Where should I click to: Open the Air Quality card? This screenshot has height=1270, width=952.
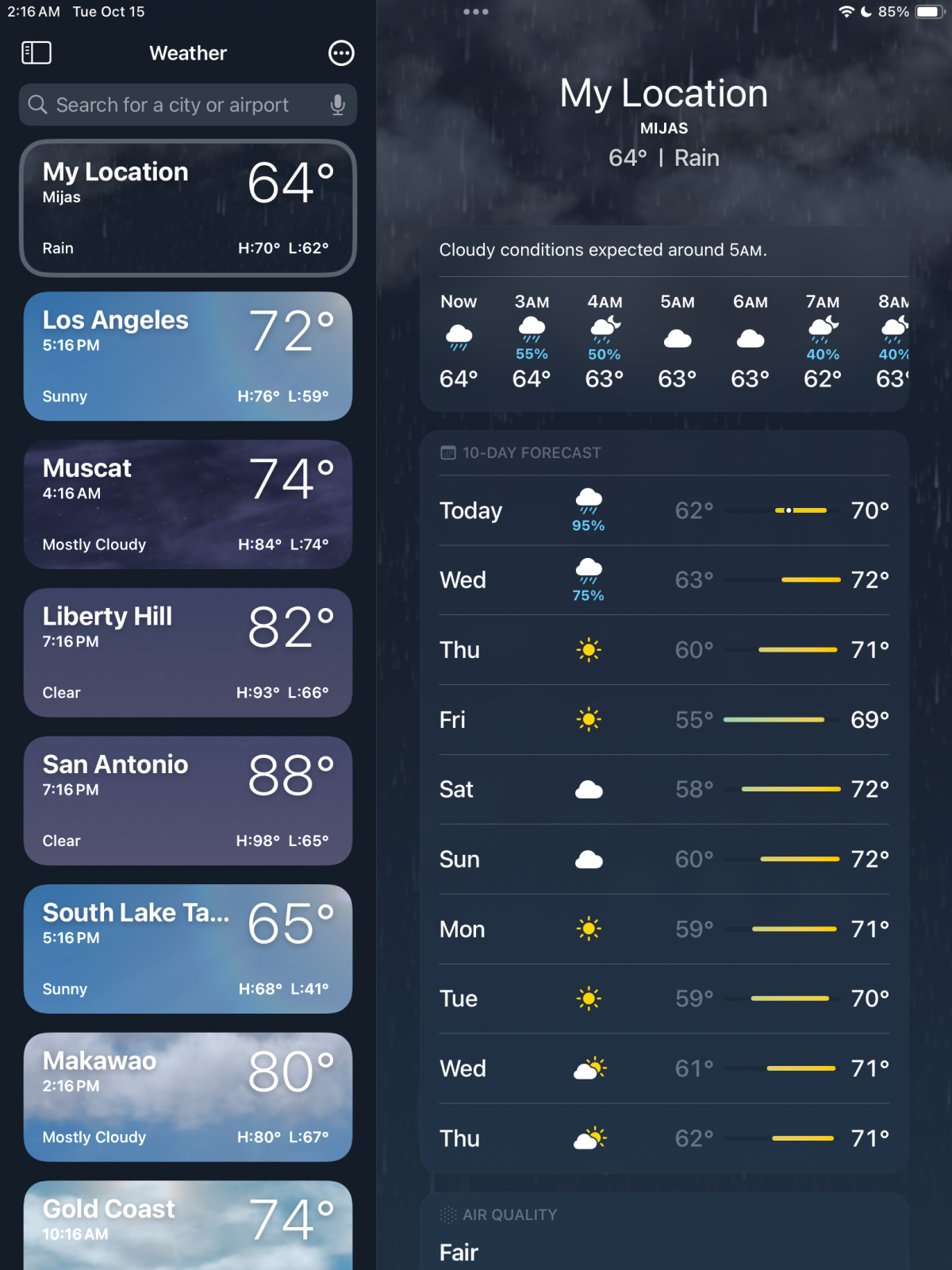pos(664,1234)
